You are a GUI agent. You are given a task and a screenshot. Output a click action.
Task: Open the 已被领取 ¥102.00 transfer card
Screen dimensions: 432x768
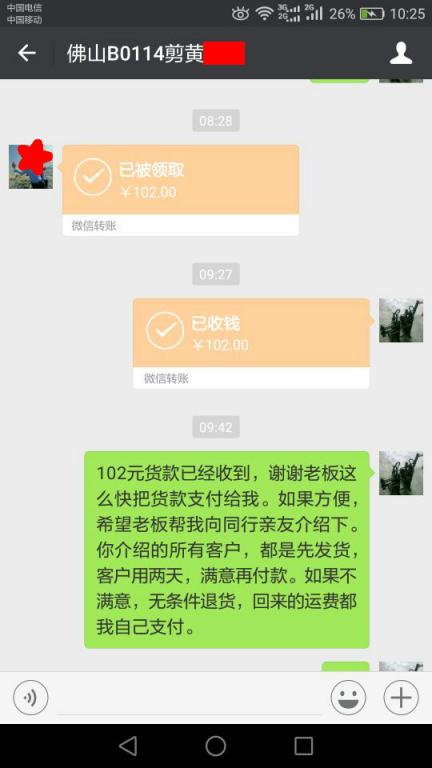(181, 191)
